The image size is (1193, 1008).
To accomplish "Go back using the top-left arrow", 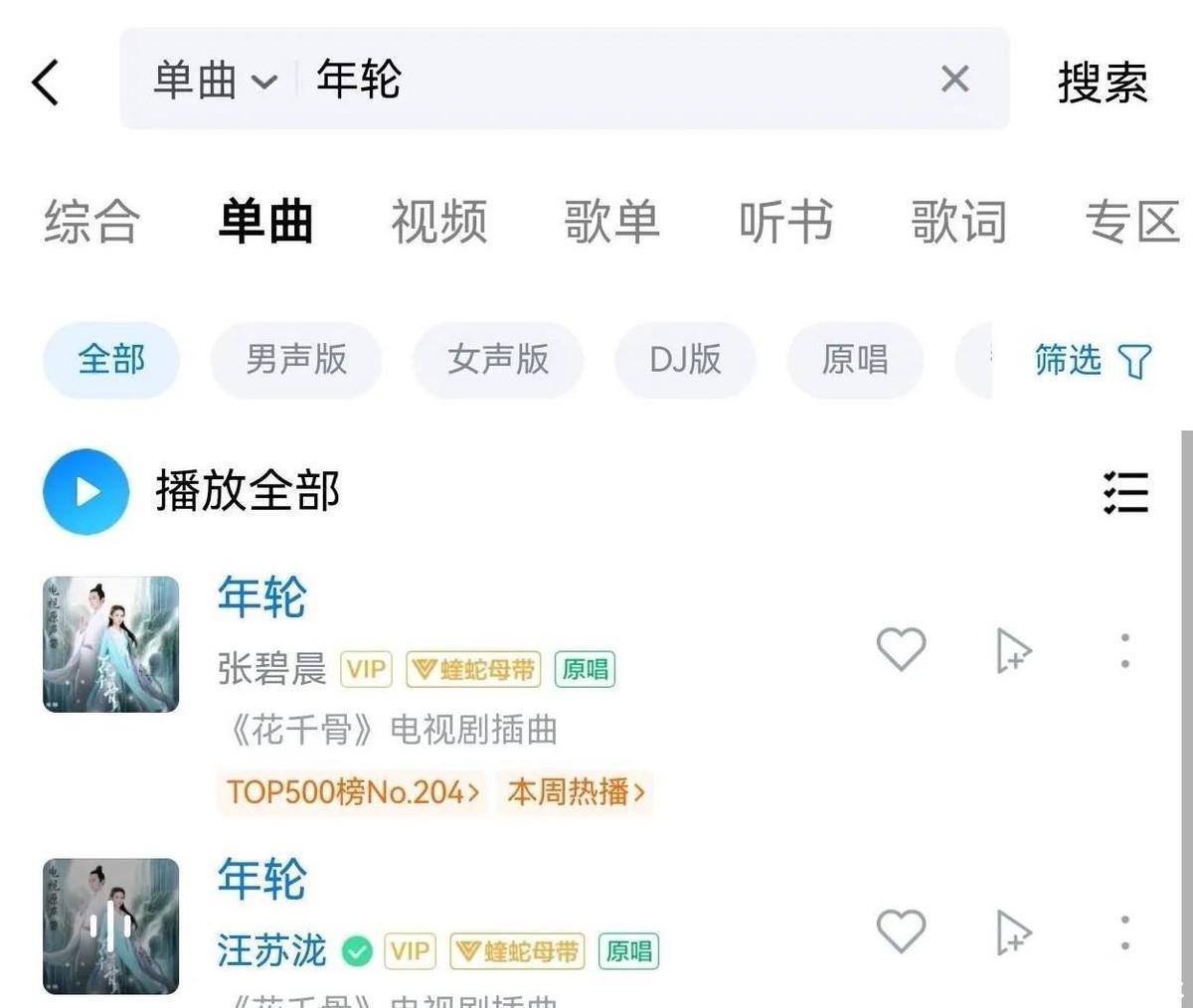I will 46,81.
